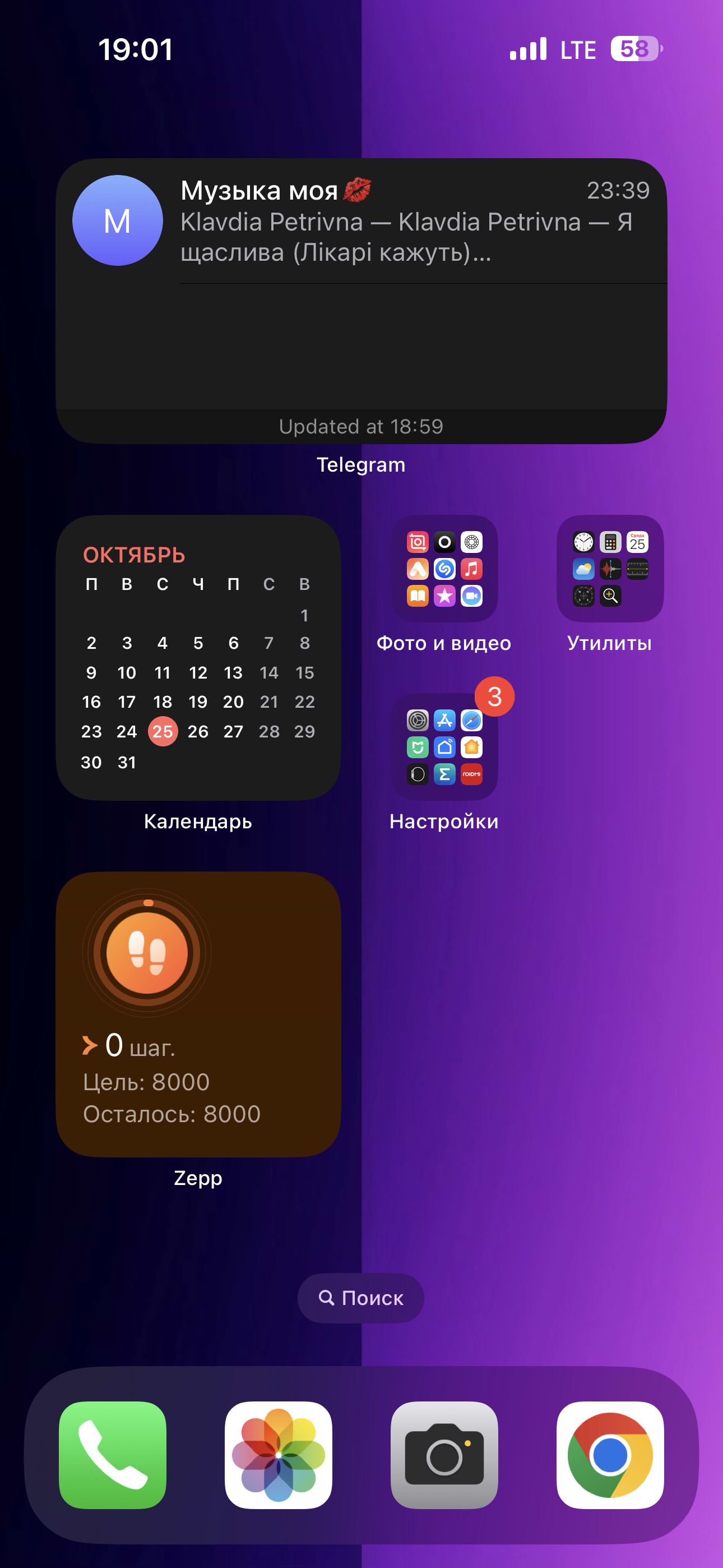The width and height of the screenshot is (723, 1568).
Task: Open the Фото и видео folder
Action: [444, 569]
